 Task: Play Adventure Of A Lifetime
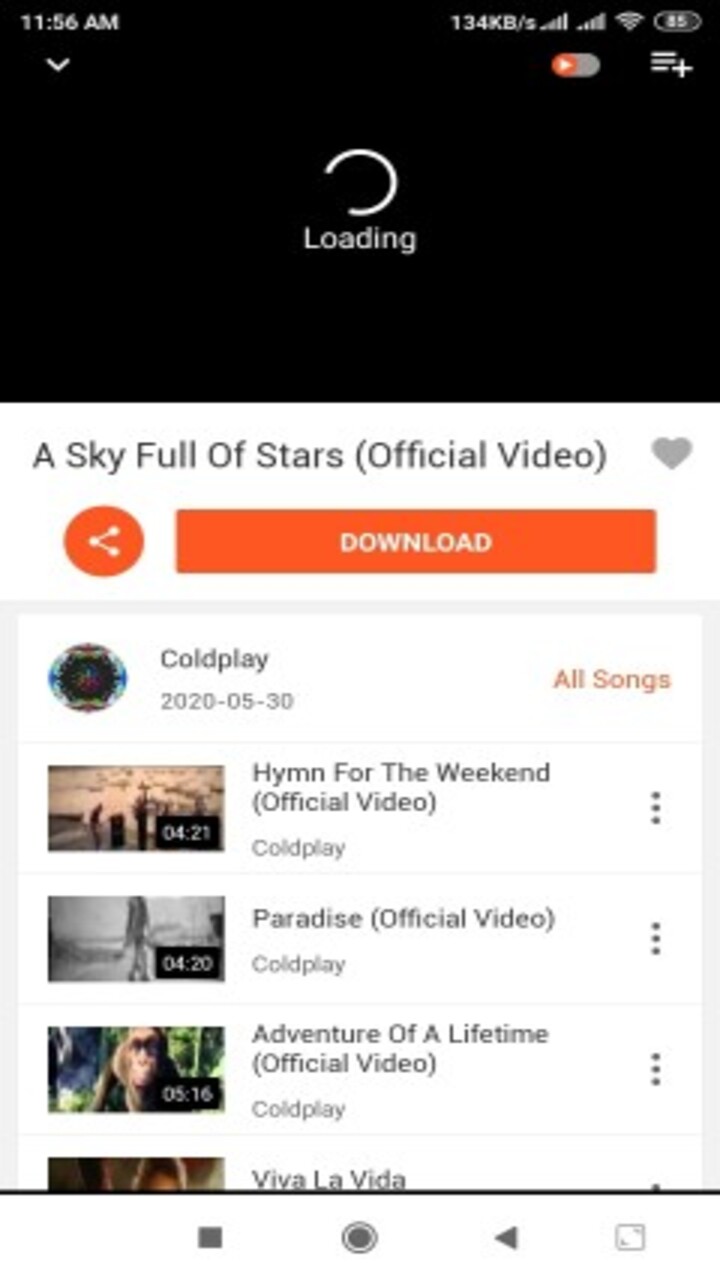[400, 1048]
